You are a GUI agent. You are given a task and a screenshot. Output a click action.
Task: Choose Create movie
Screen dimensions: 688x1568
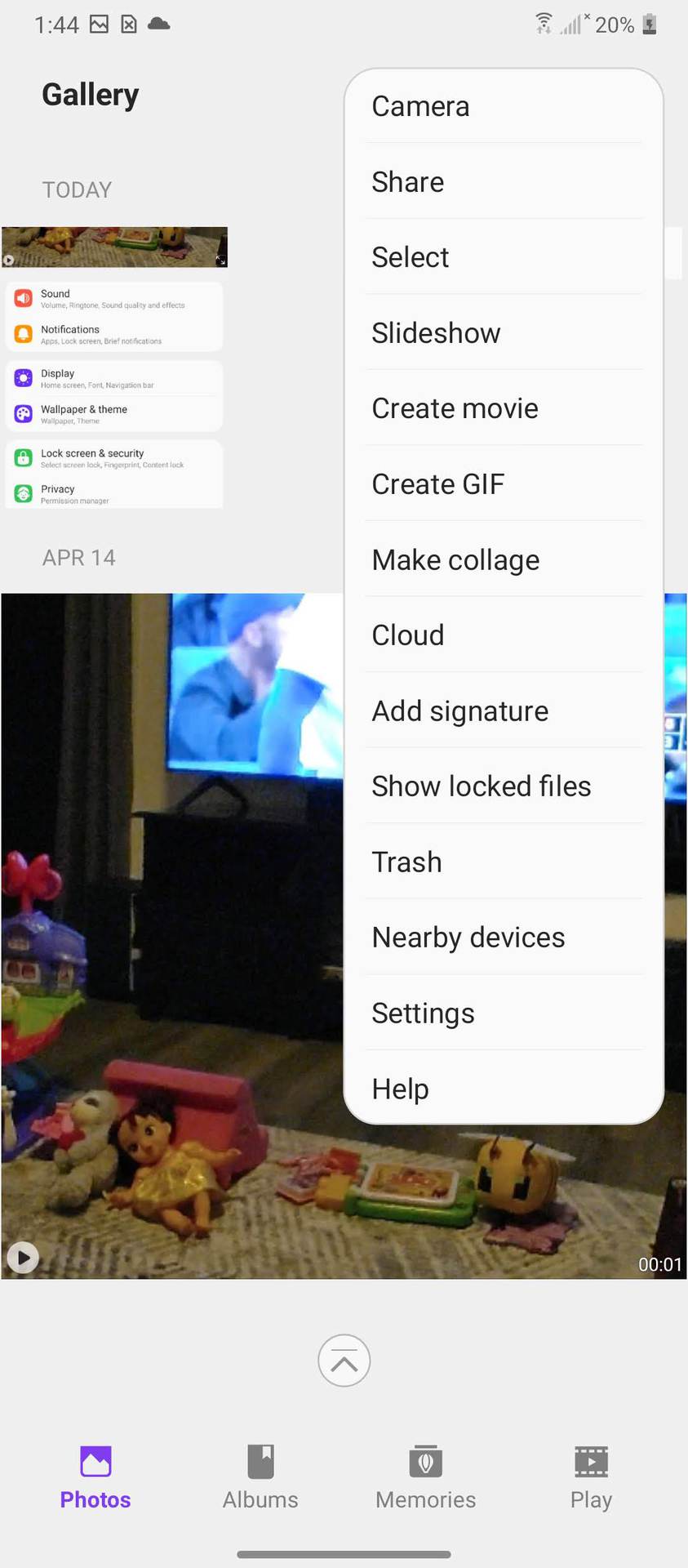tap(455, 408)
